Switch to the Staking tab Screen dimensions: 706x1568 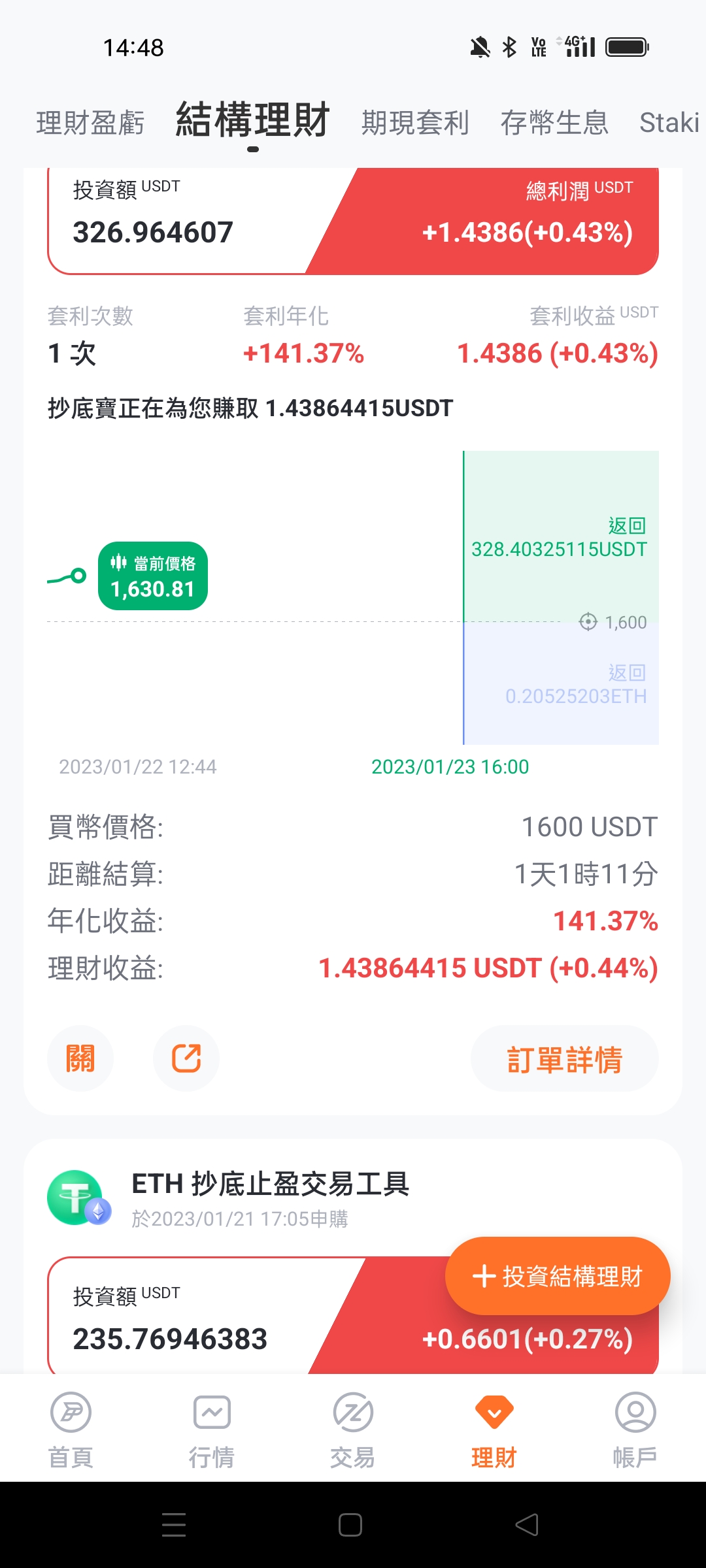click(x=670, y=123)
